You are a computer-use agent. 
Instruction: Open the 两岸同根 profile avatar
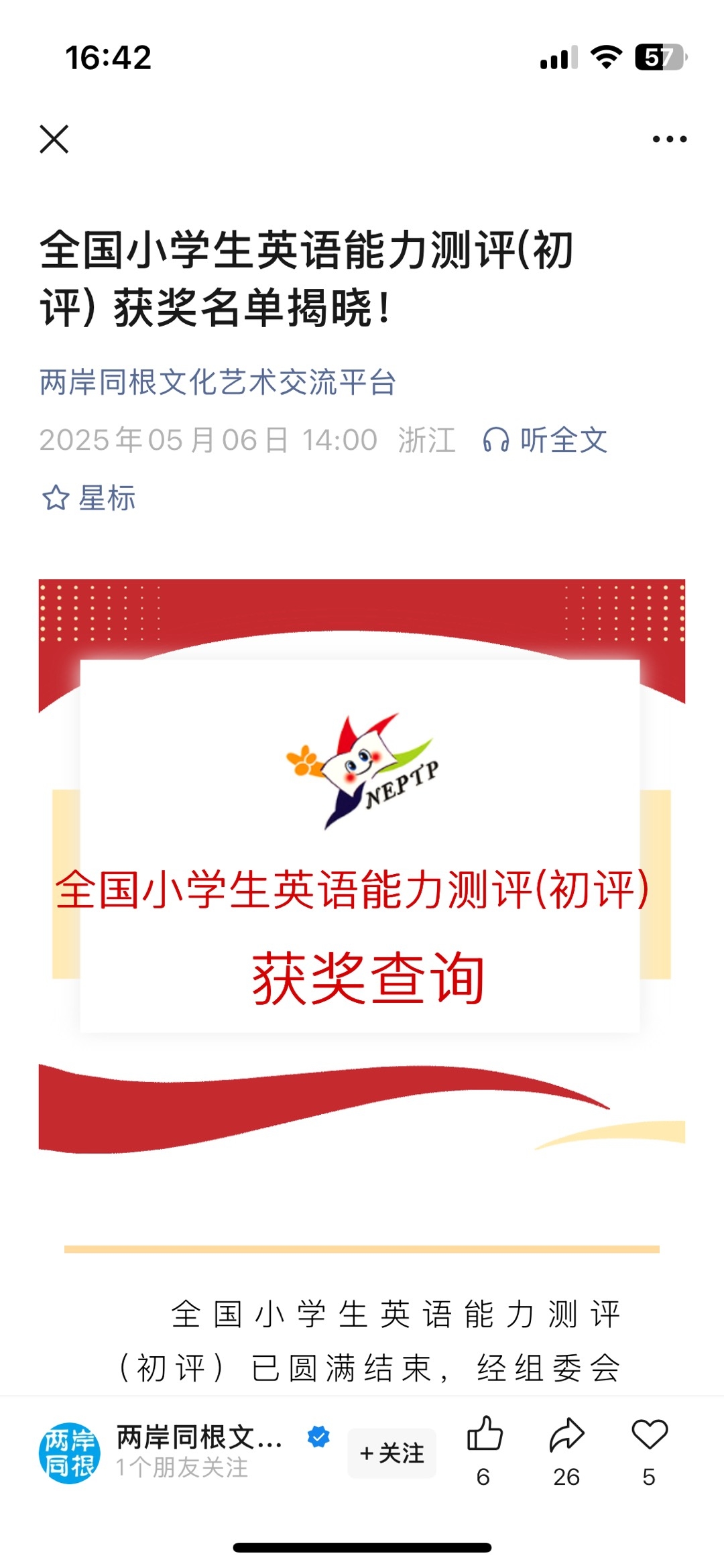point(70,1453)
